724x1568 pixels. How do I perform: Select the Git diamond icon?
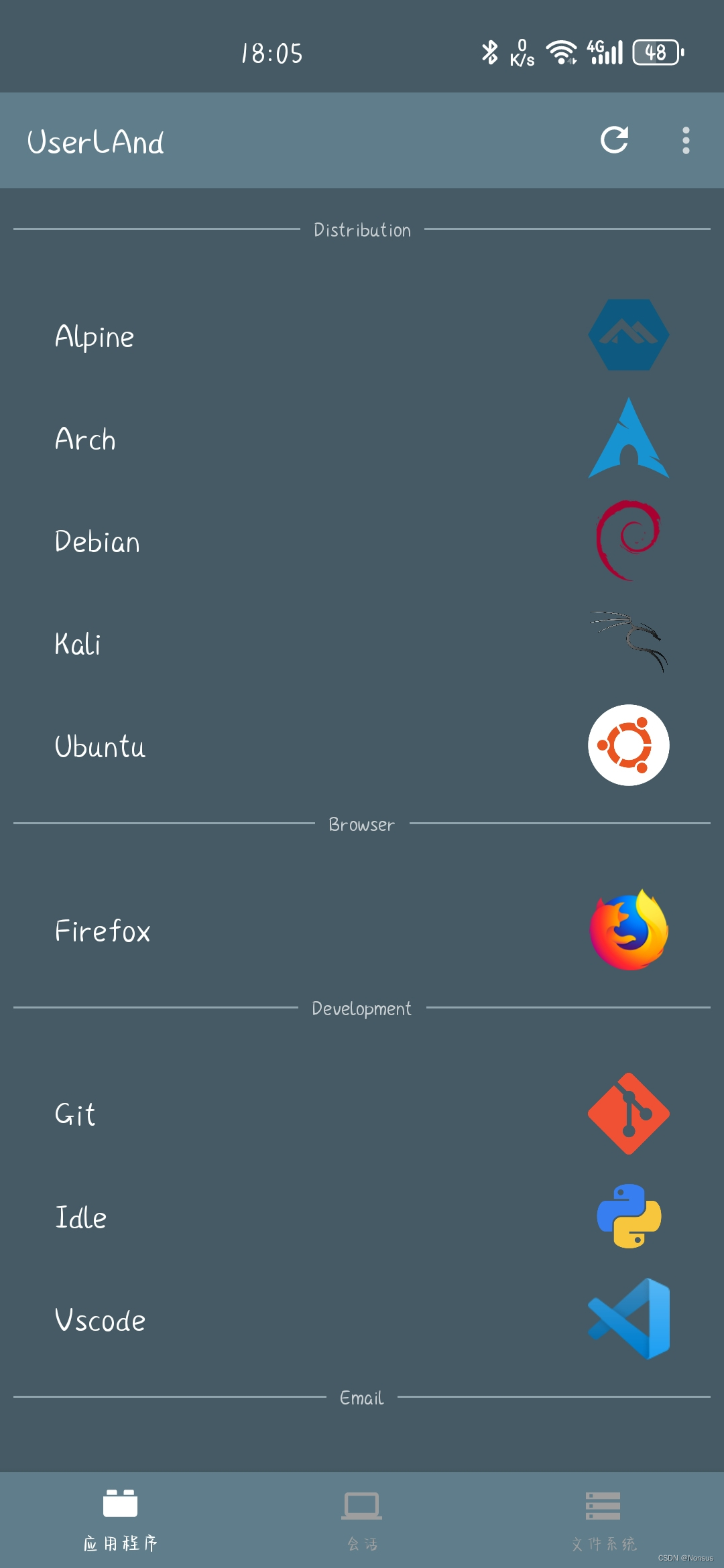point(627,1112)
